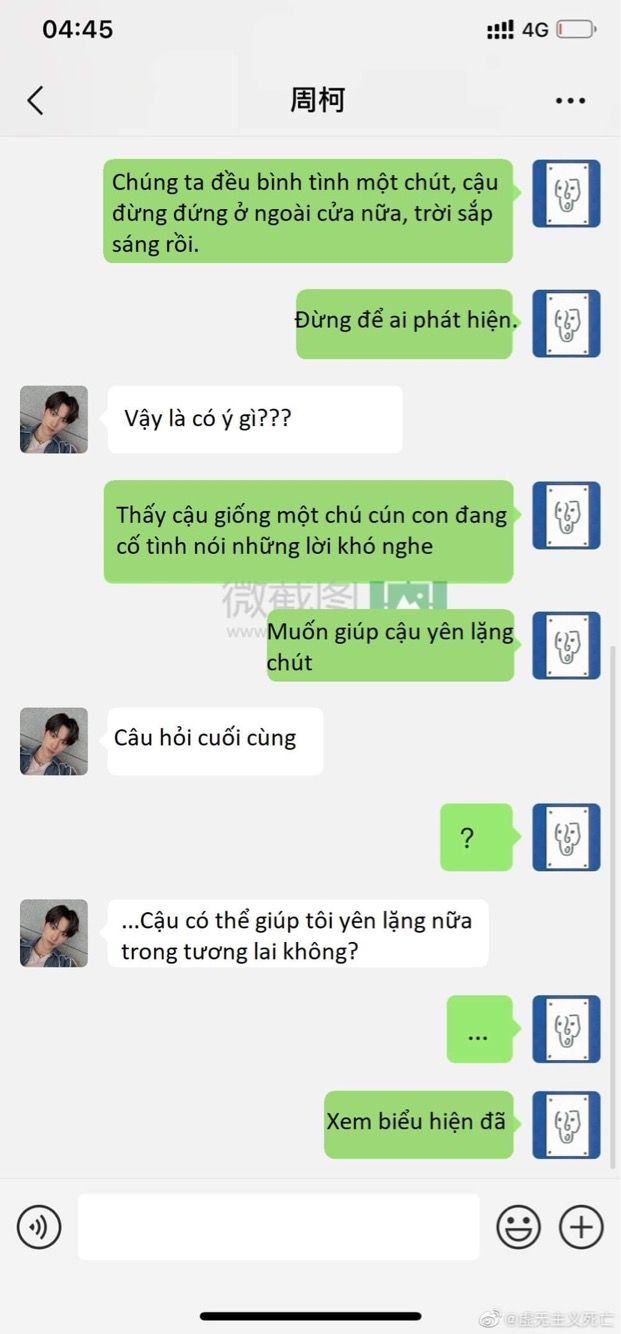This screenshot has height=1334, width=621.
Task: Open contact avatar next to "Vậy là có ý gì???"
Action: [x=54, y=419]
